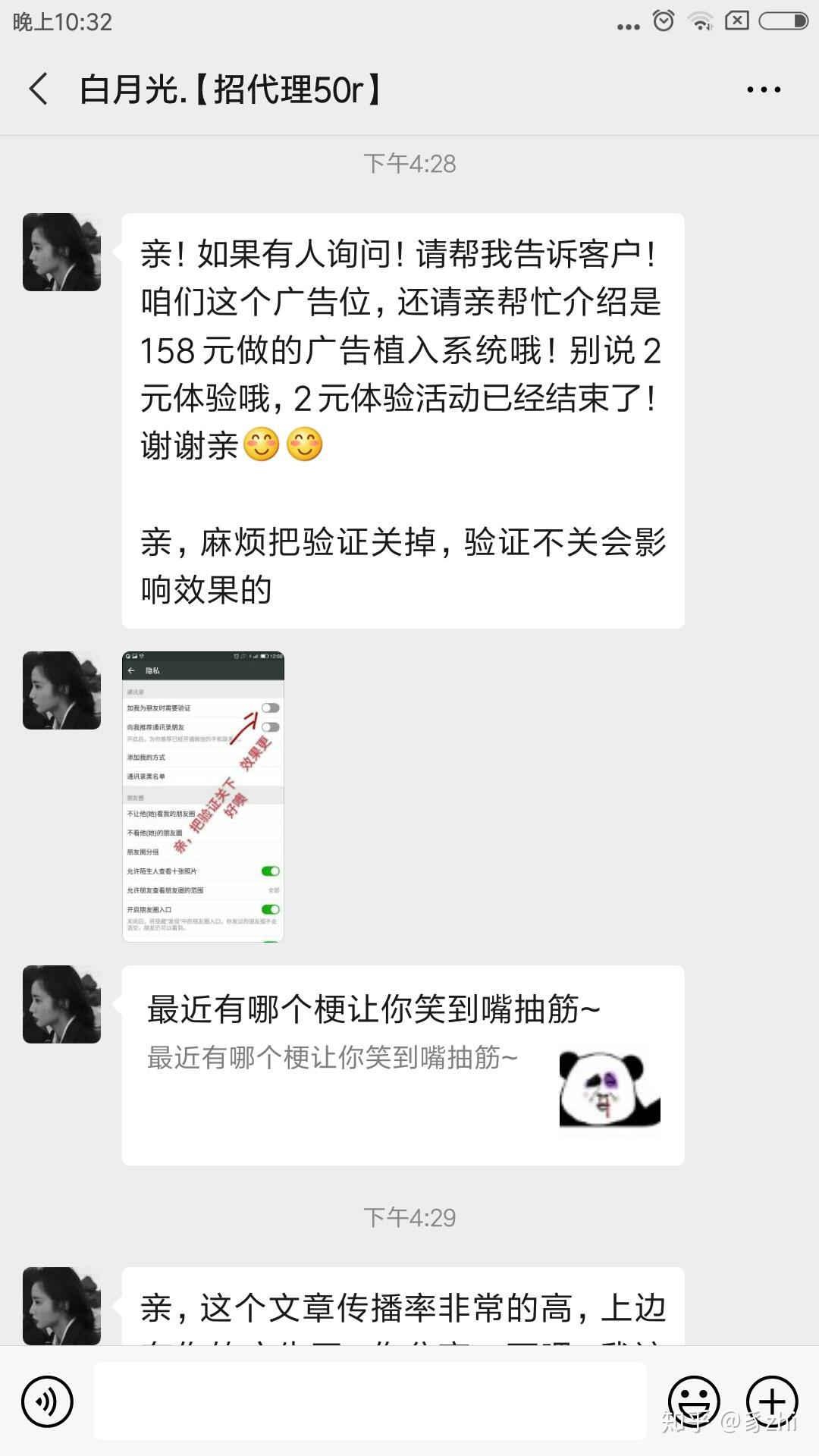Screen dimensions: 819x1456
Task: Open the emoji sticker panel
Action: pyautogui.click(x=693, y=1401)
